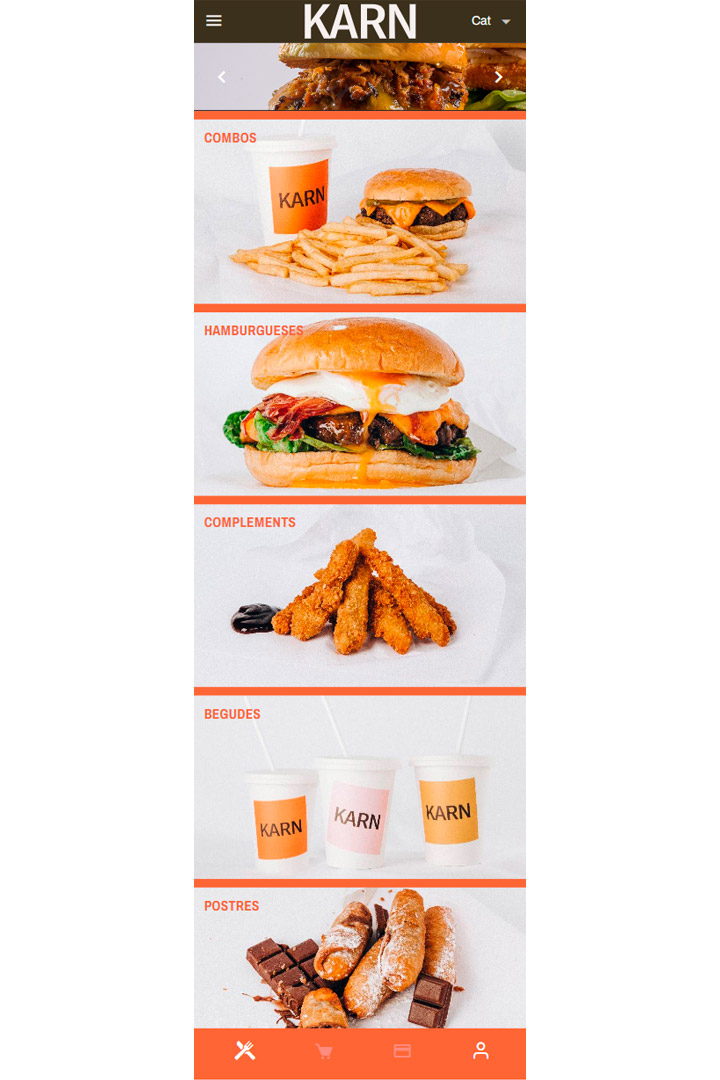
Task: Open the shopping cart tab
Action: click(324, 1051)
